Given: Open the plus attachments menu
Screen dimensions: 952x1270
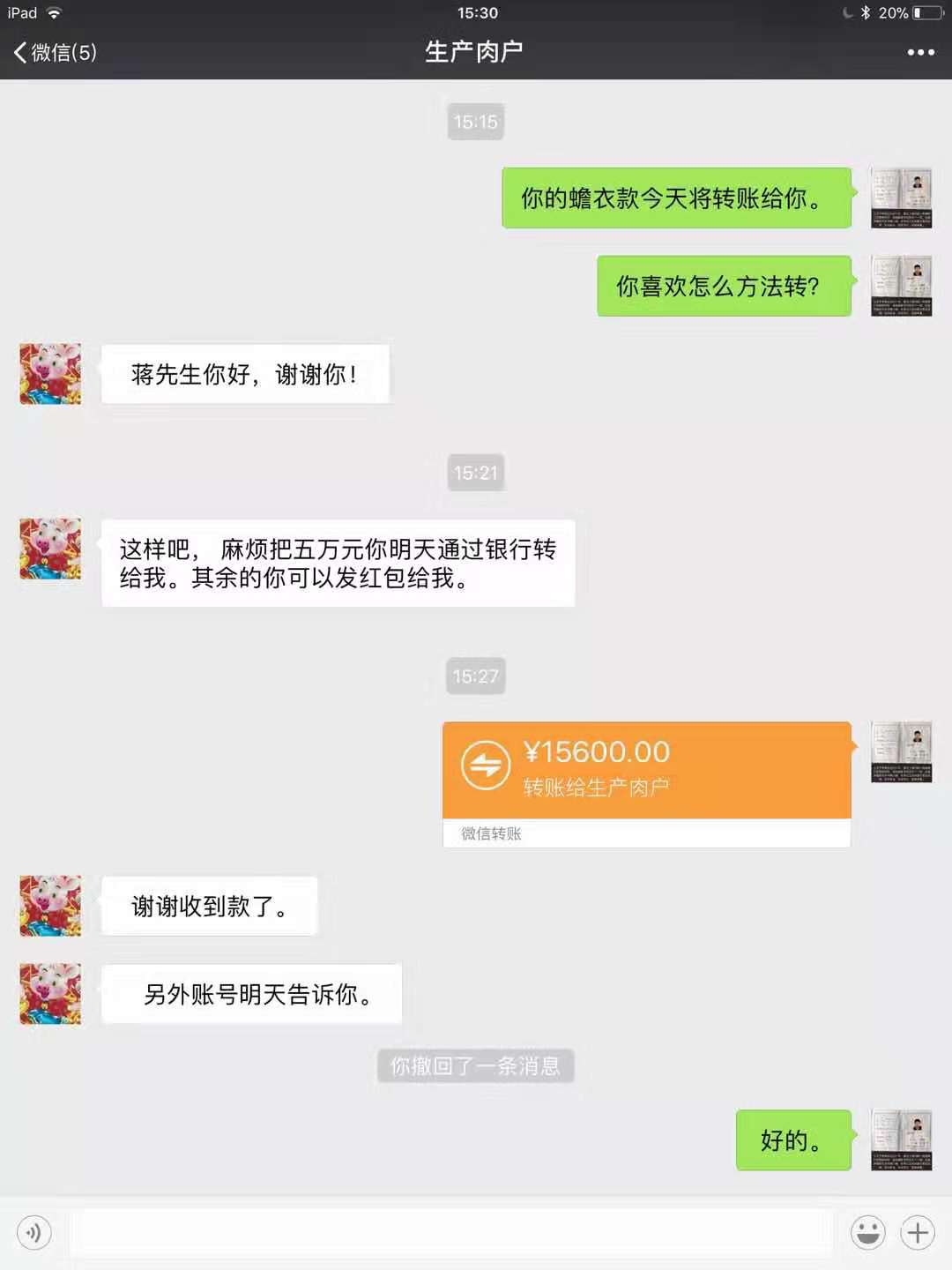Looking at the screenshot, I should point(918,1232).
